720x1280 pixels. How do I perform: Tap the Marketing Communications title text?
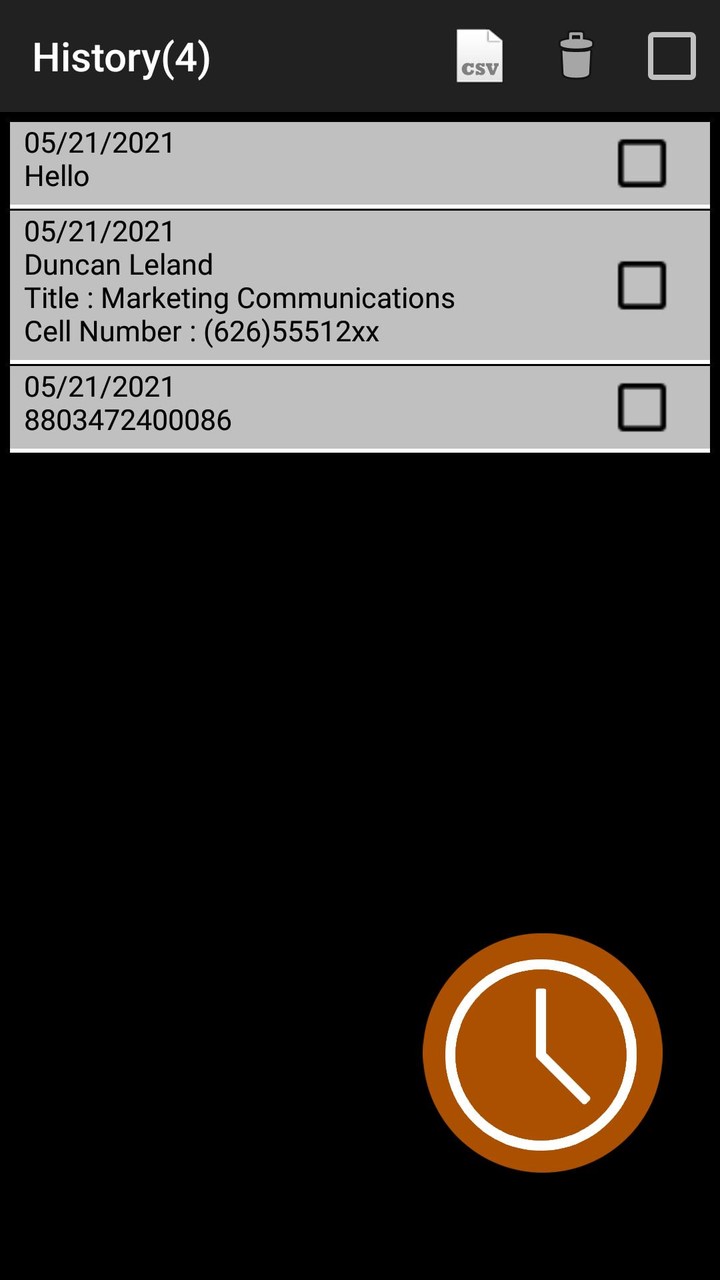point(240,297)
